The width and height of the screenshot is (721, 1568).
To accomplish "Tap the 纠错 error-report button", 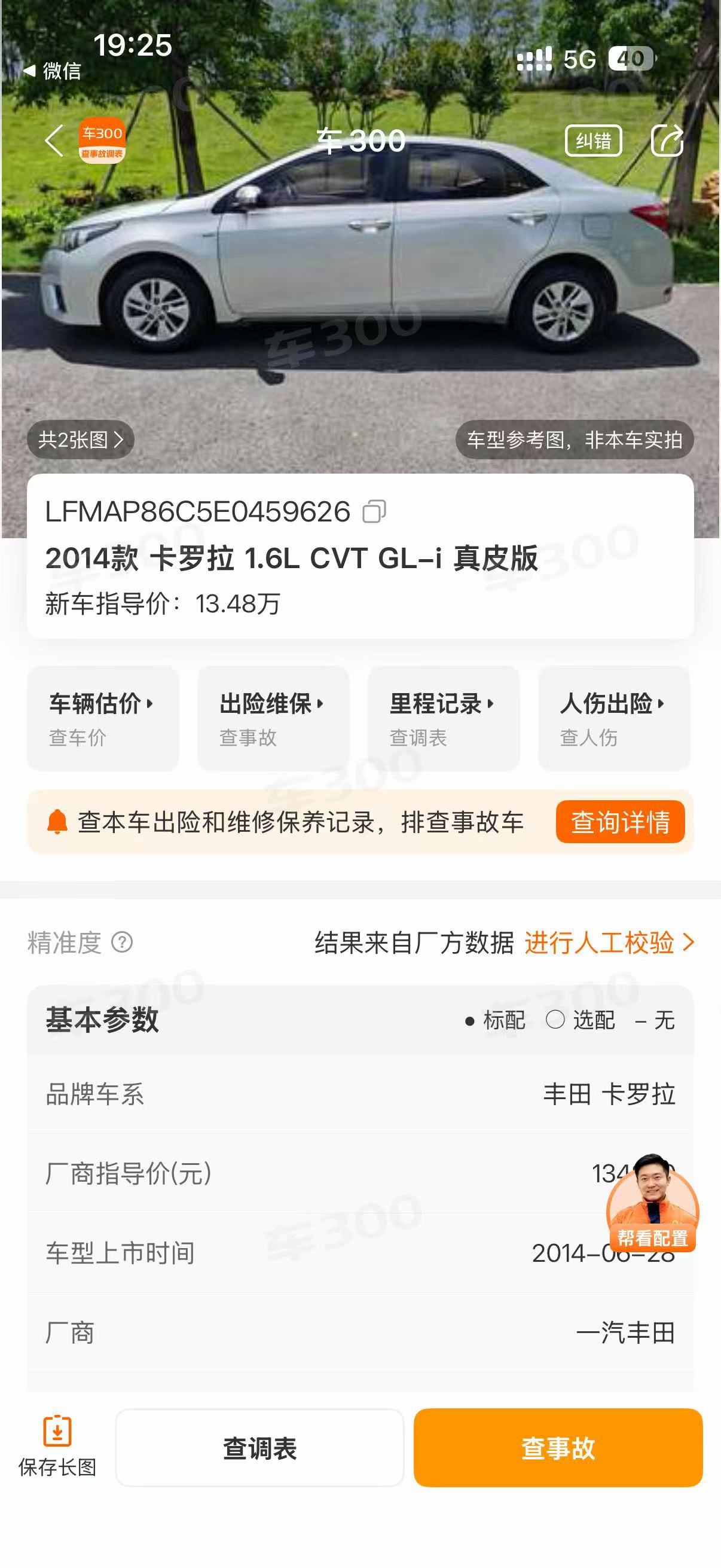I will click(x=593, y=141).
